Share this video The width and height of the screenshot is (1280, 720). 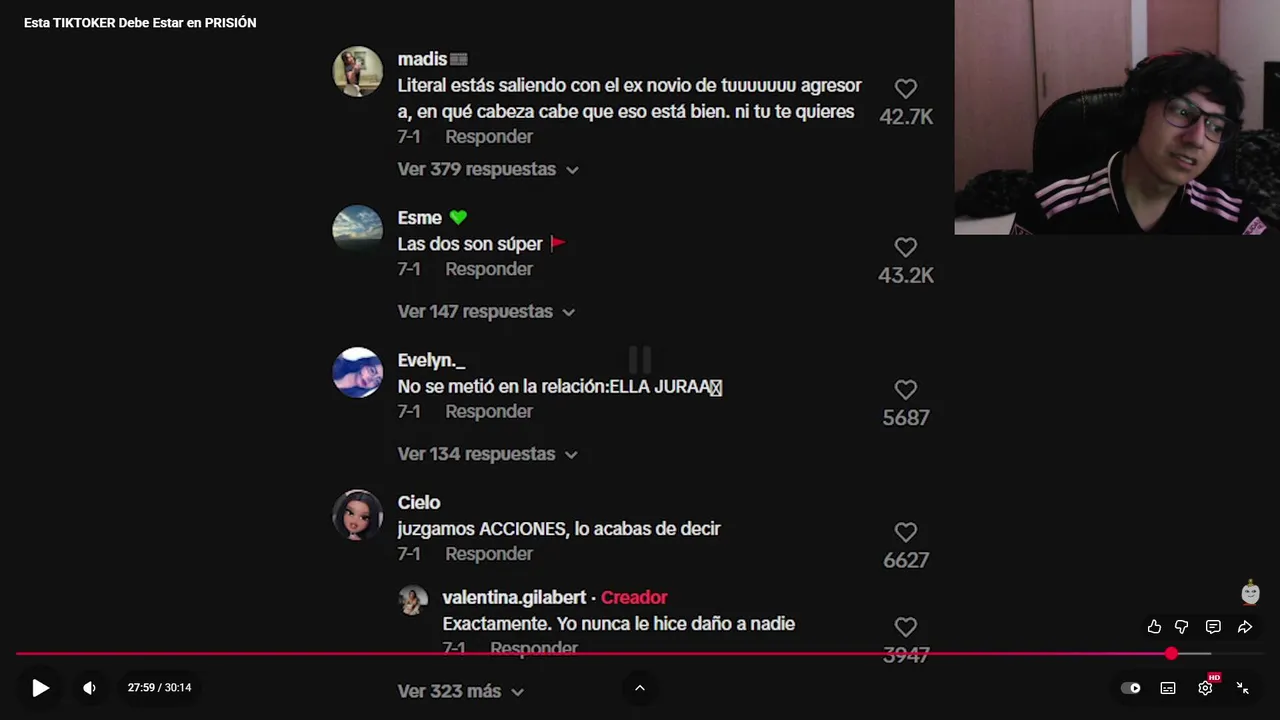[1245, 627]
